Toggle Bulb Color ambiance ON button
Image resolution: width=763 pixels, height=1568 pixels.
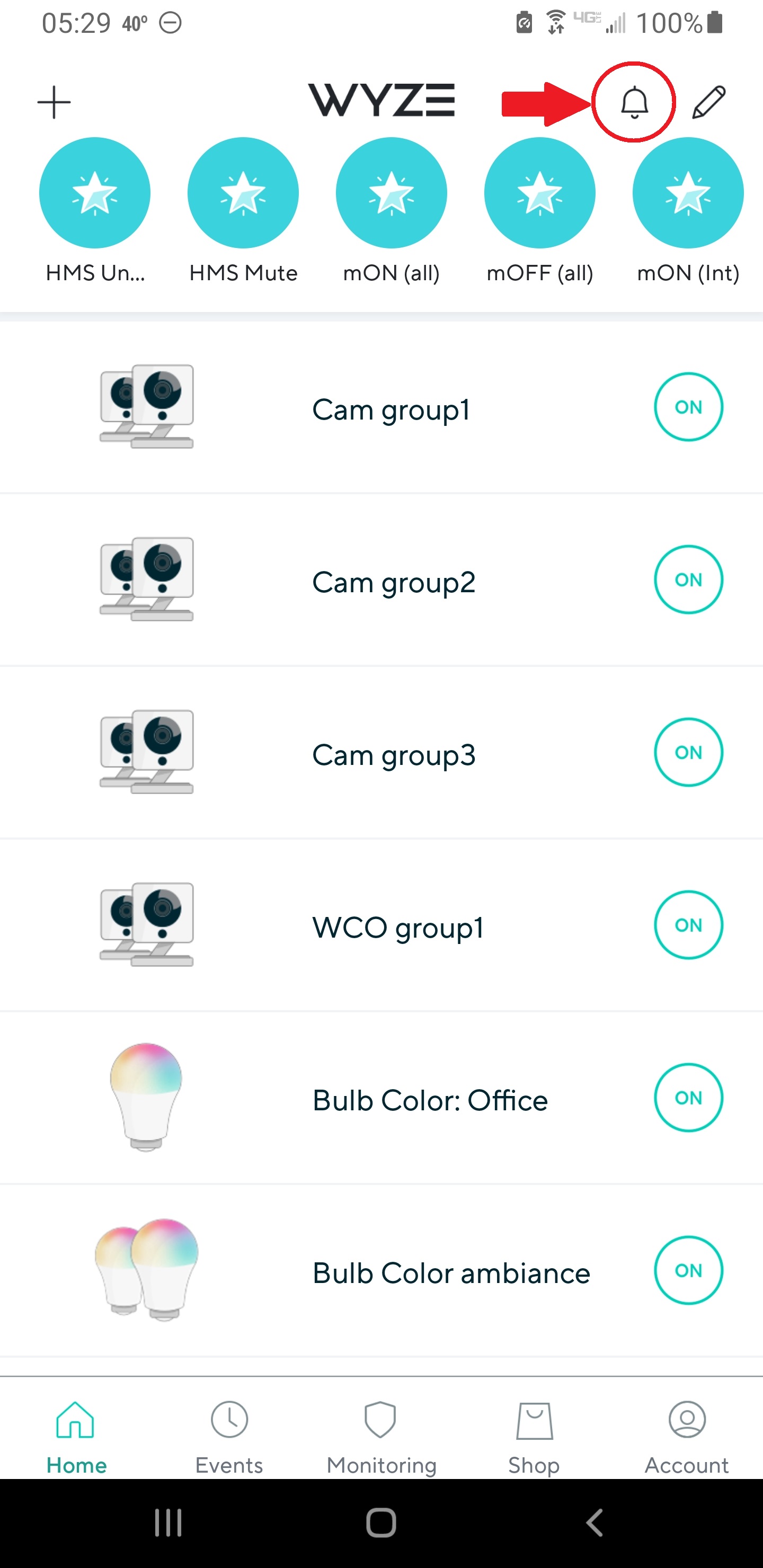(x=688, y=1270)
